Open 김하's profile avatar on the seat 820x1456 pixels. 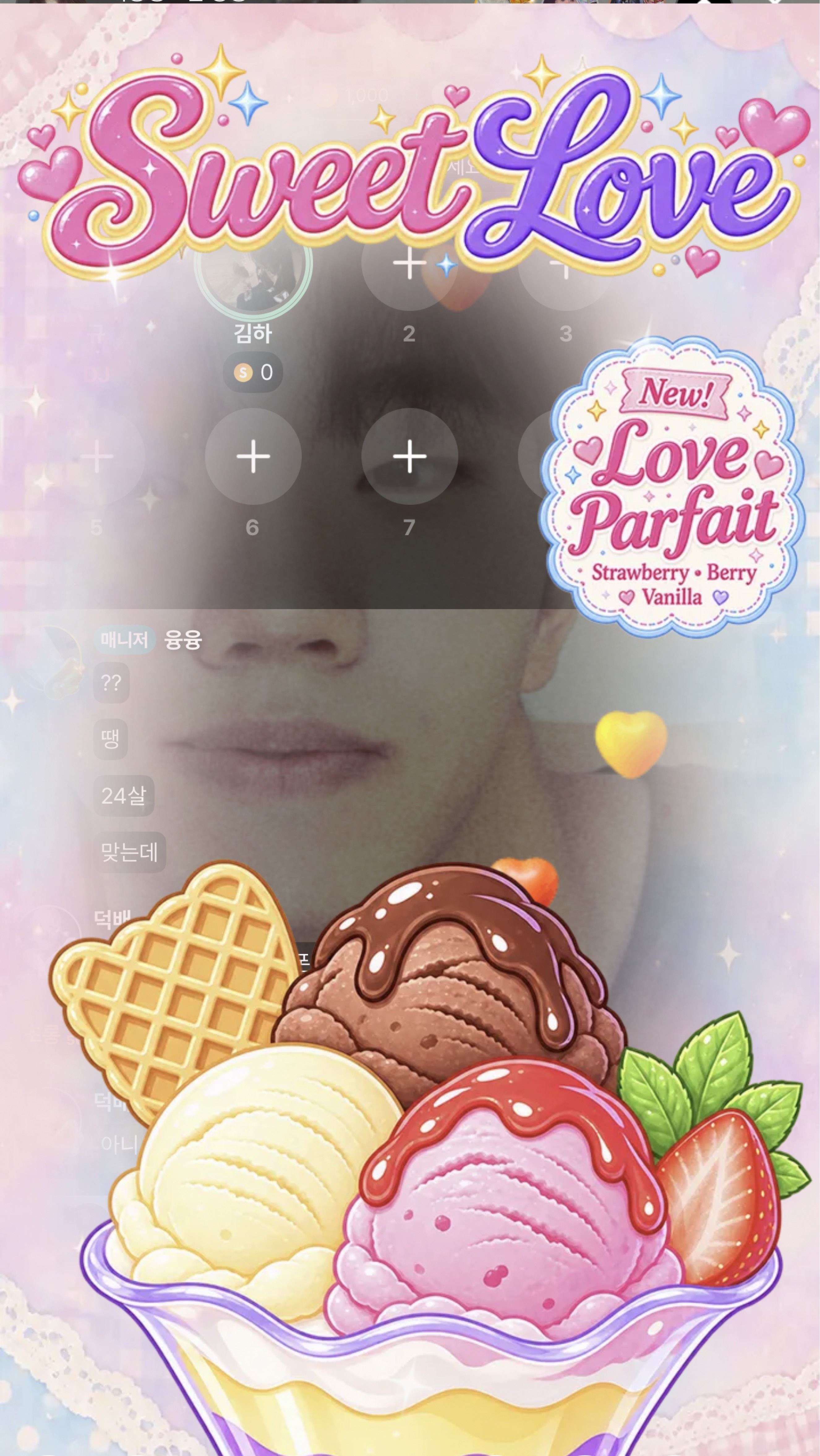pyautogui.click(x=253, y=263)
